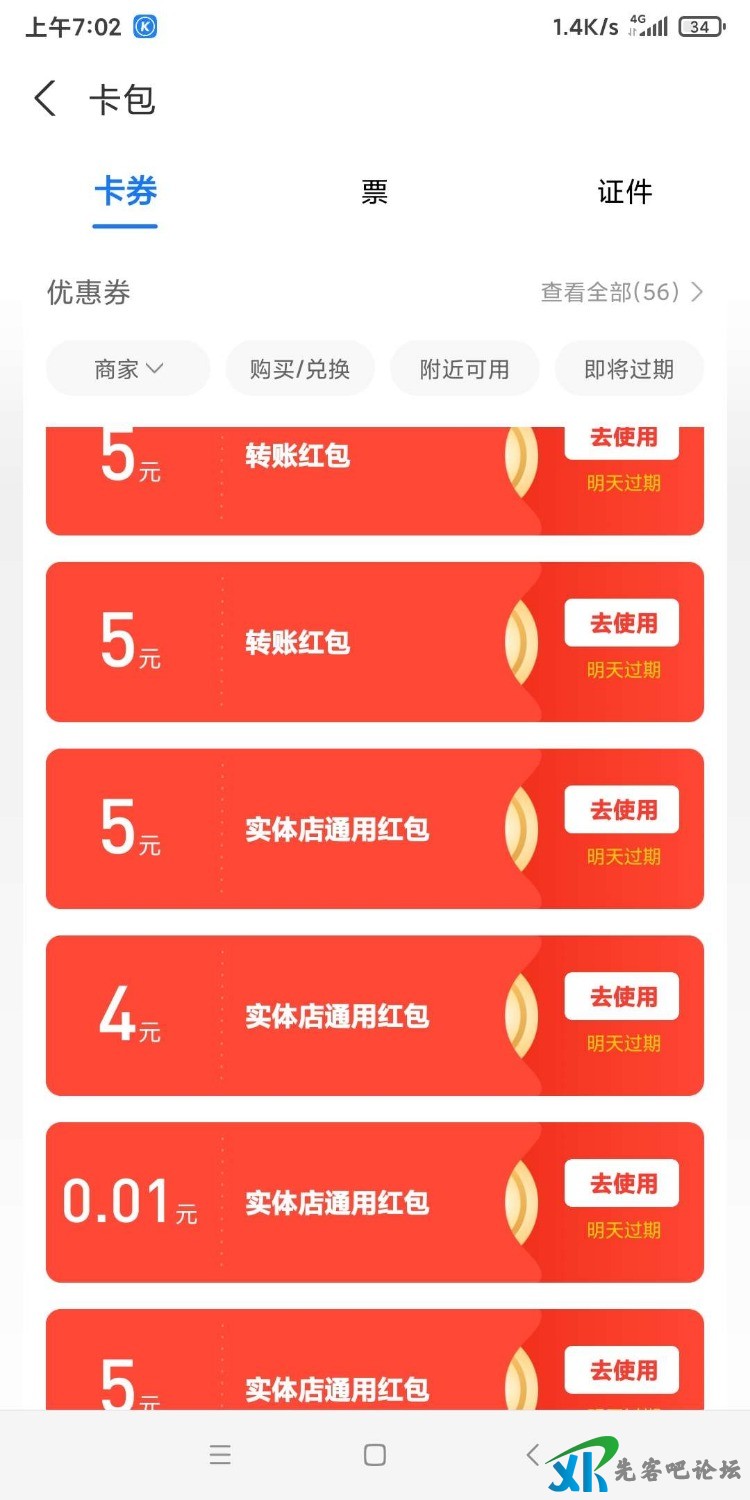Switch to the 证件 tab

tap(624, 192)
